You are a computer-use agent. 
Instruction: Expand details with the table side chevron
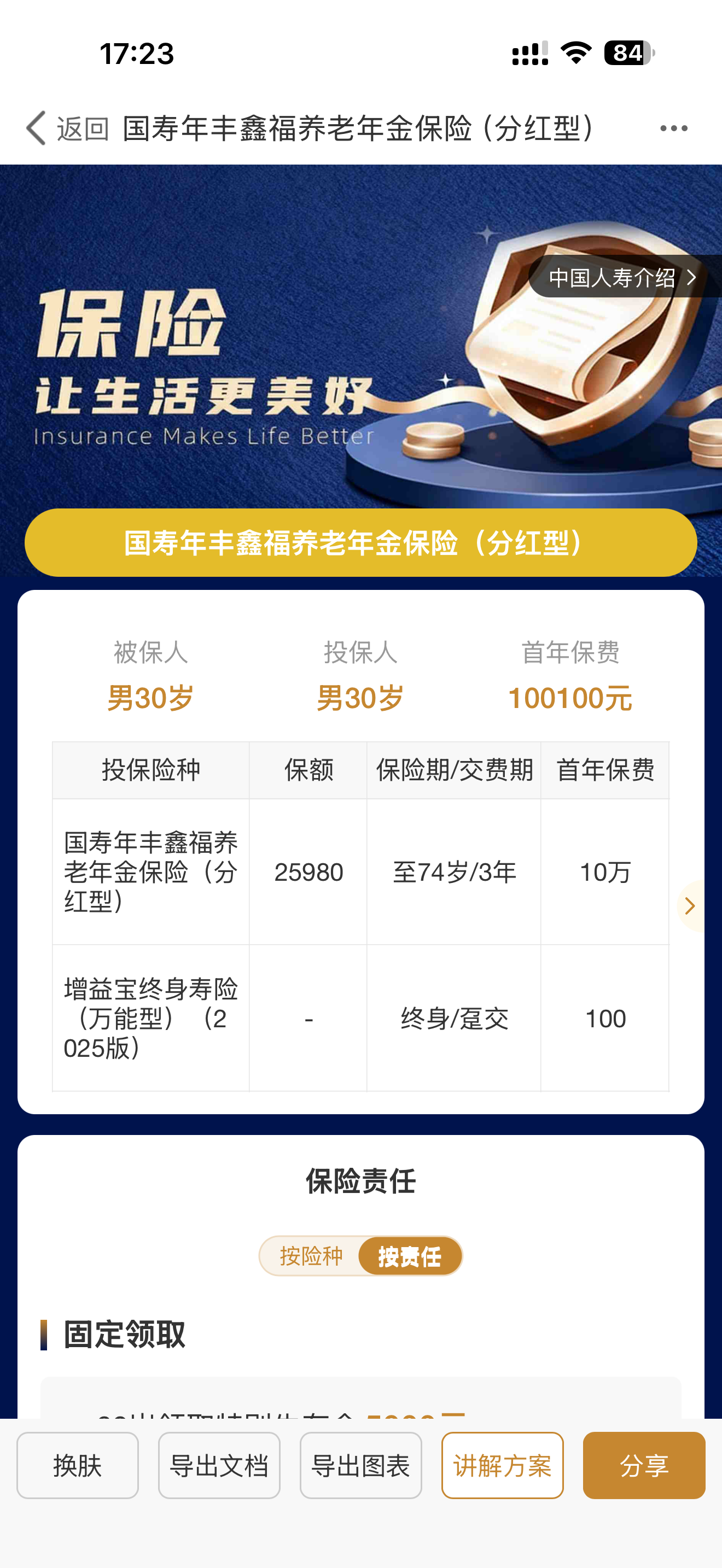point(691,906)
